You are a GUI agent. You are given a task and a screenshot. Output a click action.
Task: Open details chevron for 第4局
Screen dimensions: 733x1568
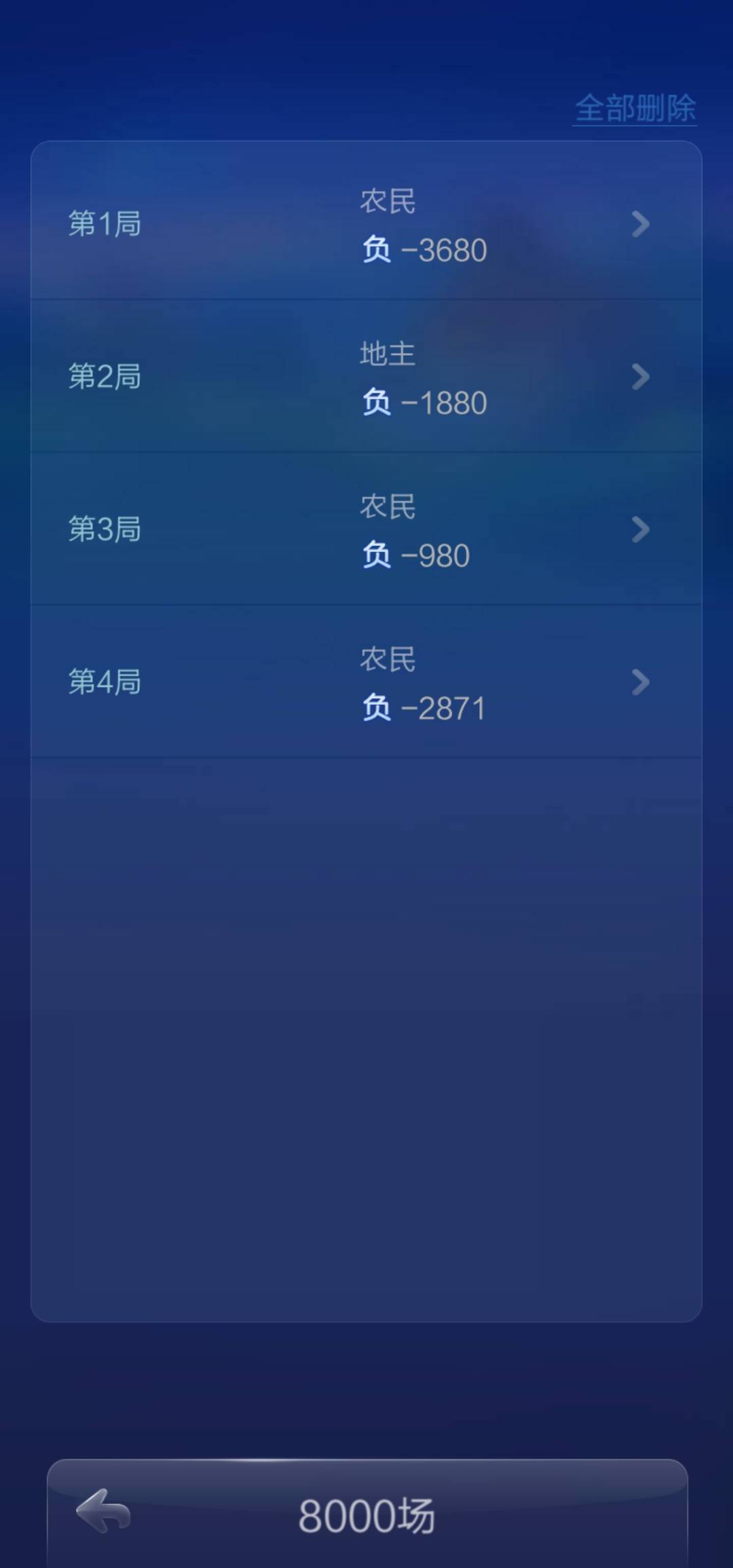[x=641, y=682]
